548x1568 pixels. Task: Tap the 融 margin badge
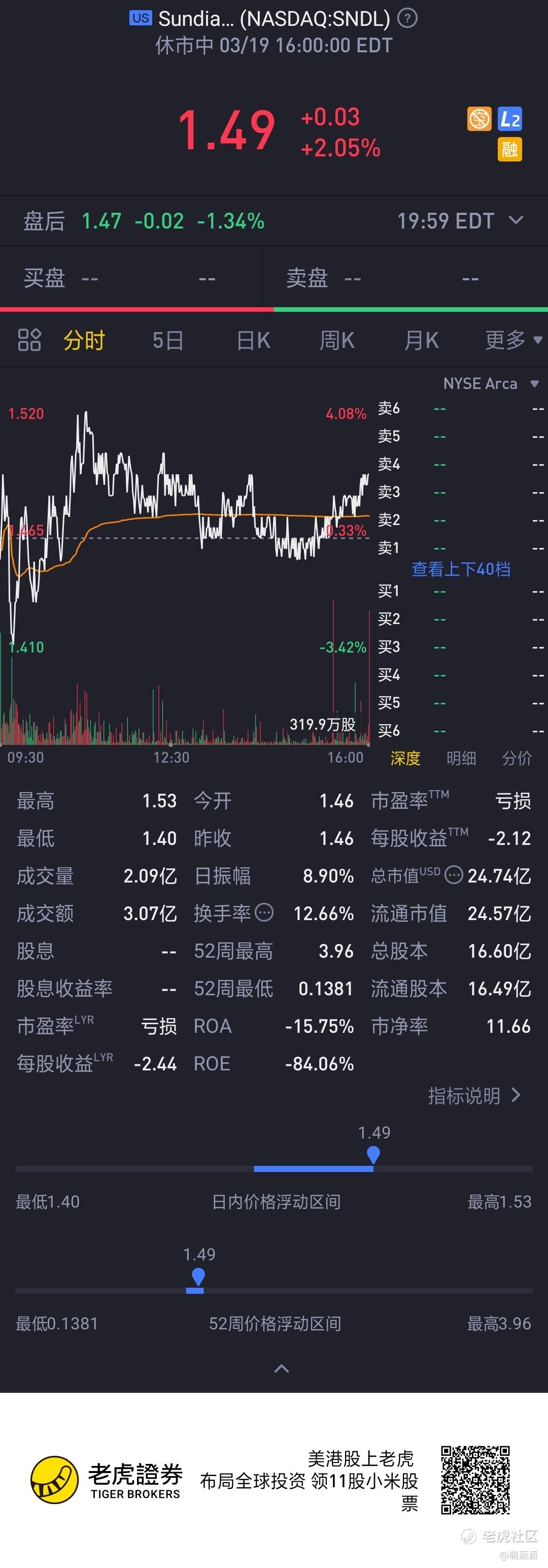pyautogui.click(x=509, y=149)
